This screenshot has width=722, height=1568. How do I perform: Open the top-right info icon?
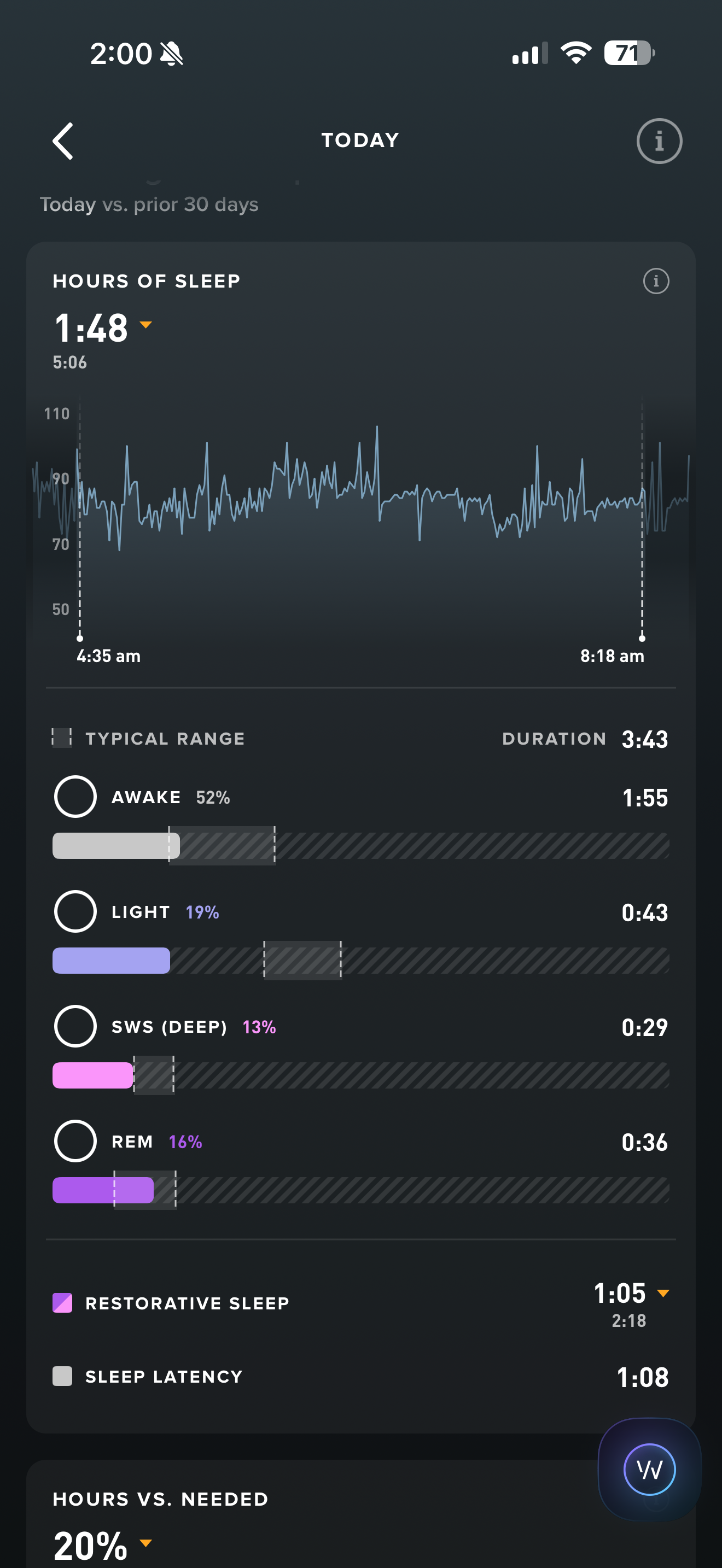(659, 141)
